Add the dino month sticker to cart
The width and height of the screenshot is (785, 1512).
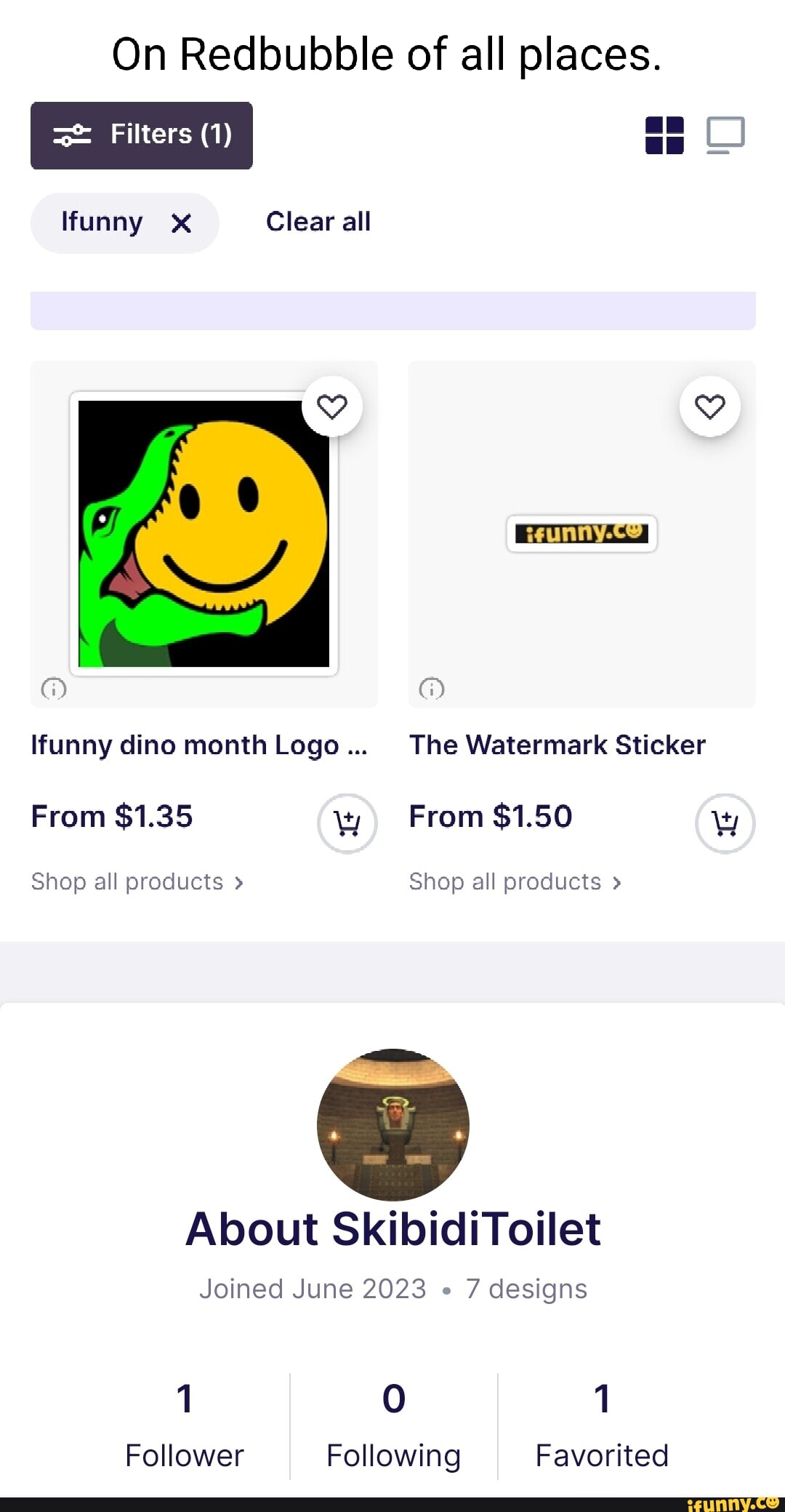click(347, 823)
